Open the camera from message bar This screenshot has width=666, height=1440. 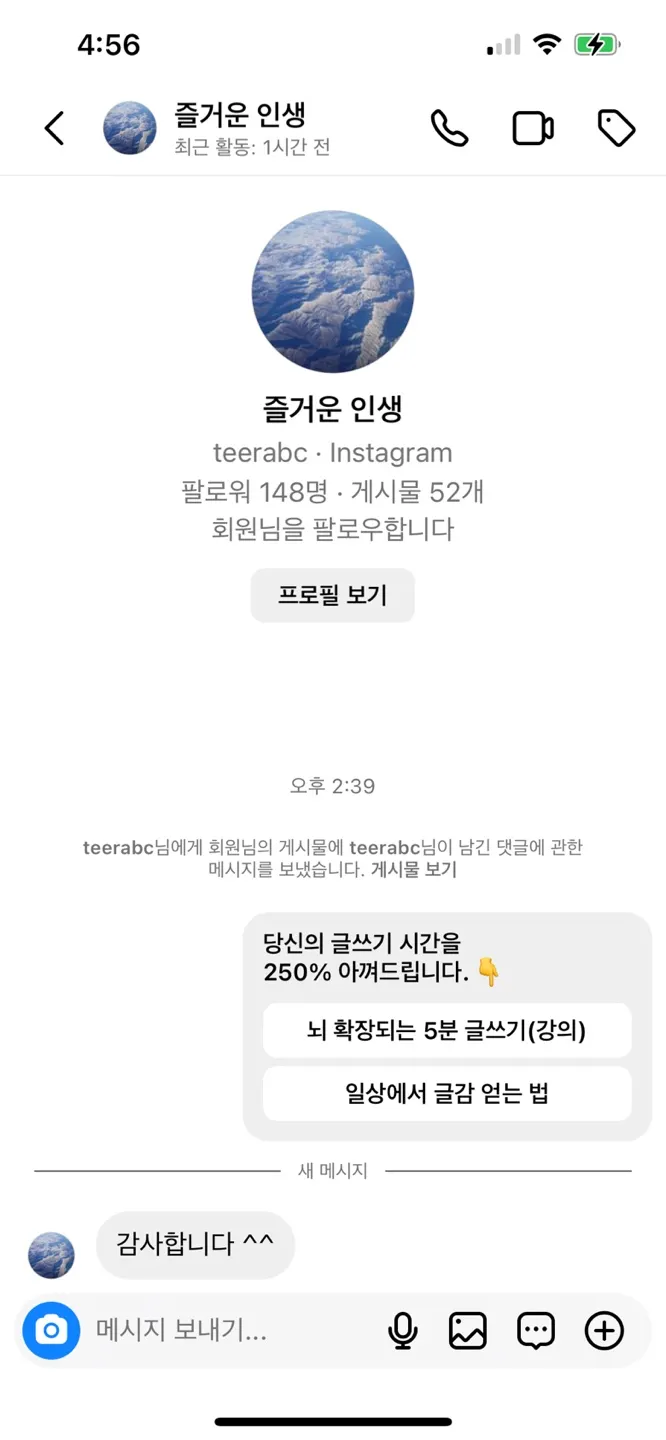[51, 1330]
